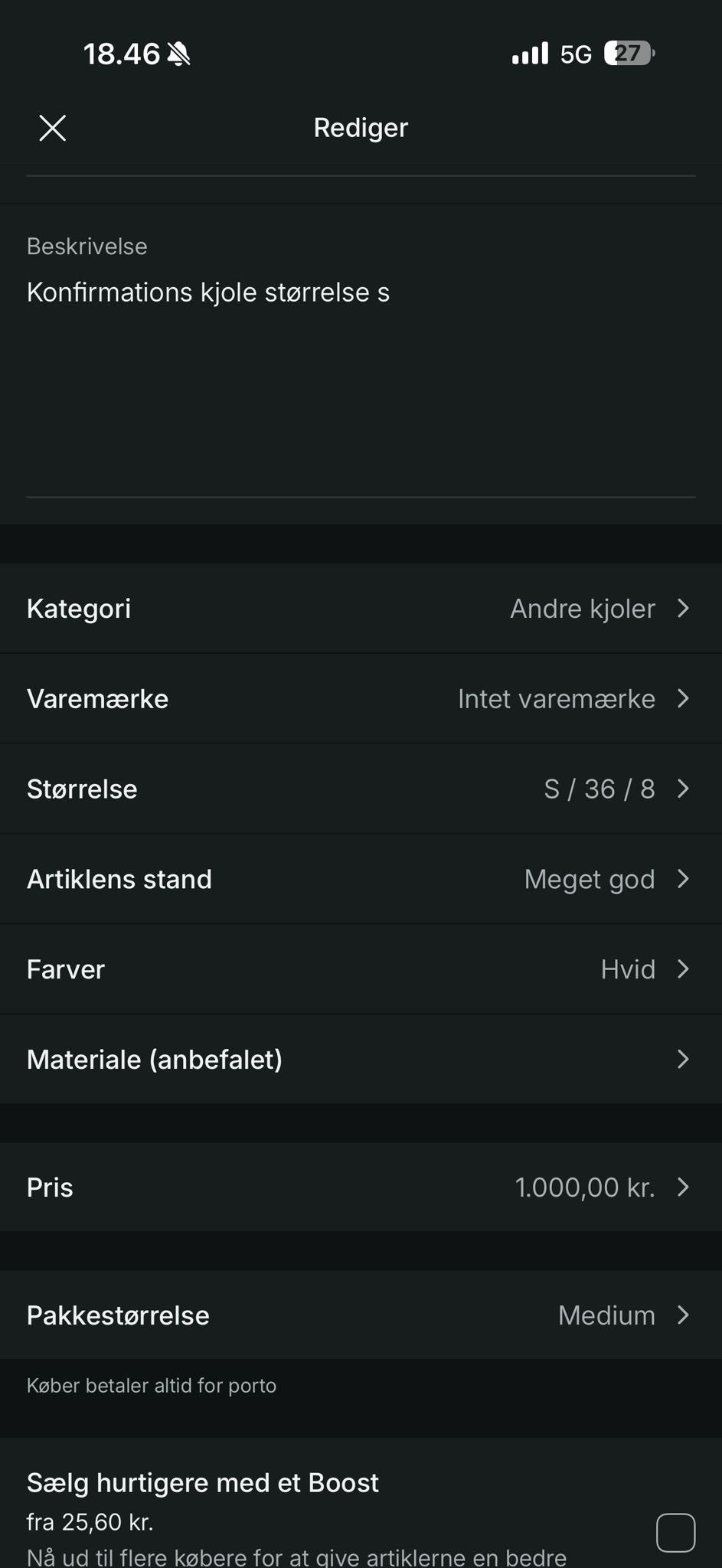Viewport: 722px width, 1568px height.
Task: Open Størrelse size selection
Action: (x=360, y=789)
